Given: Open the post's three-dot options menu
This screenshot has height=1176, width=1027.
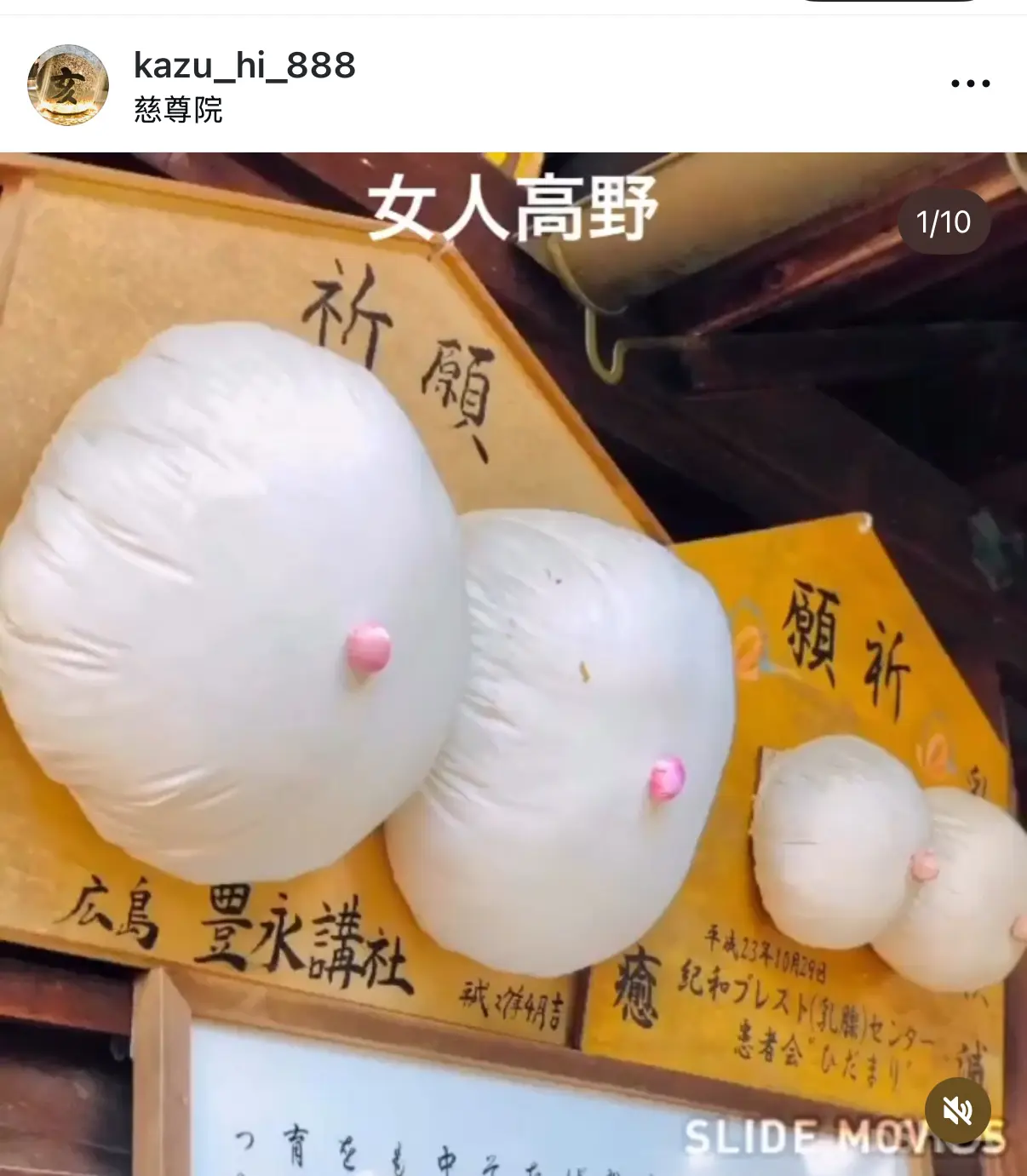Looking at the screenshot, I should pos(970,83).
